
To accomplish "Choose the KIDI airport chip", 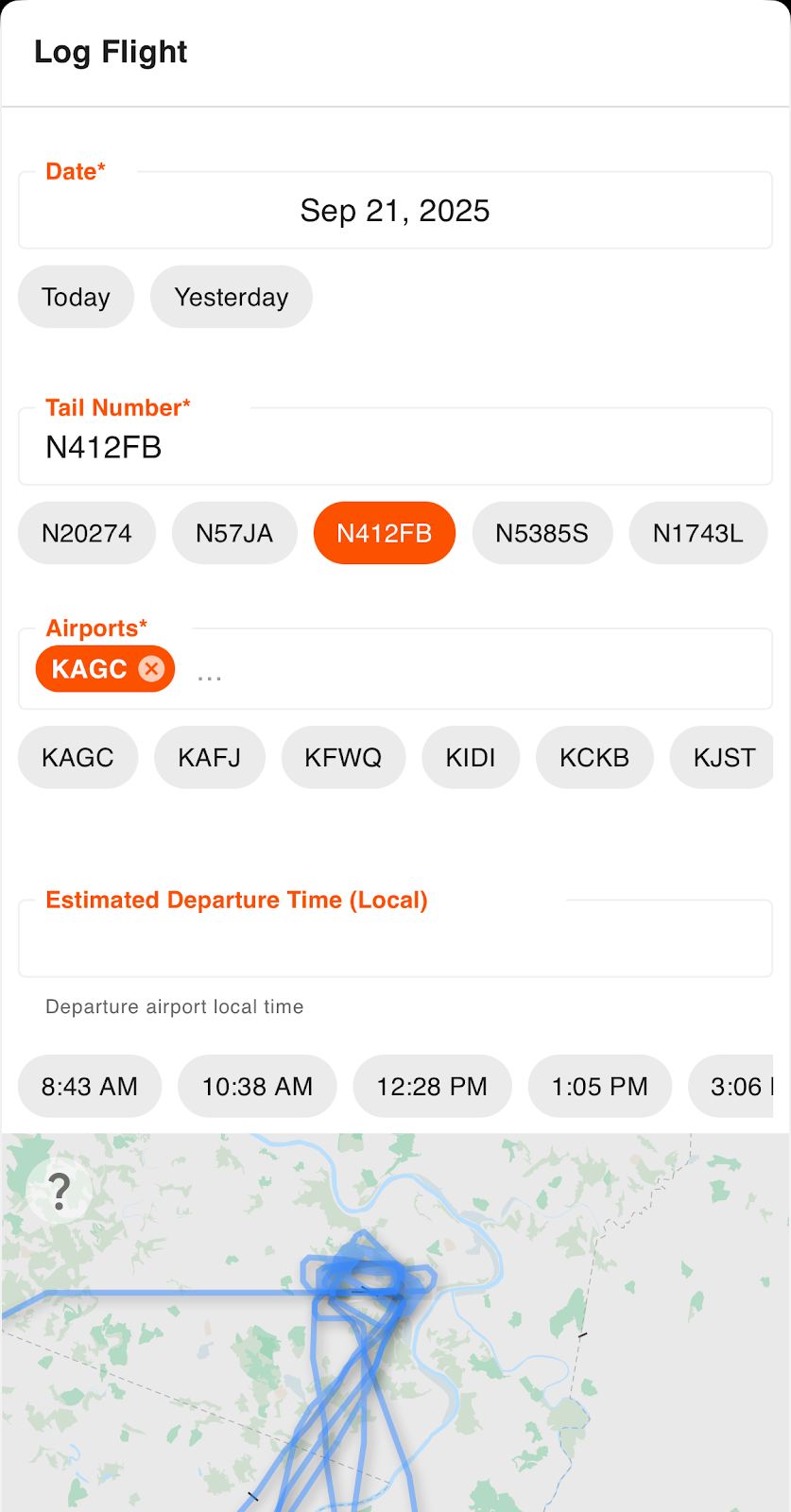I will [471, 758].
